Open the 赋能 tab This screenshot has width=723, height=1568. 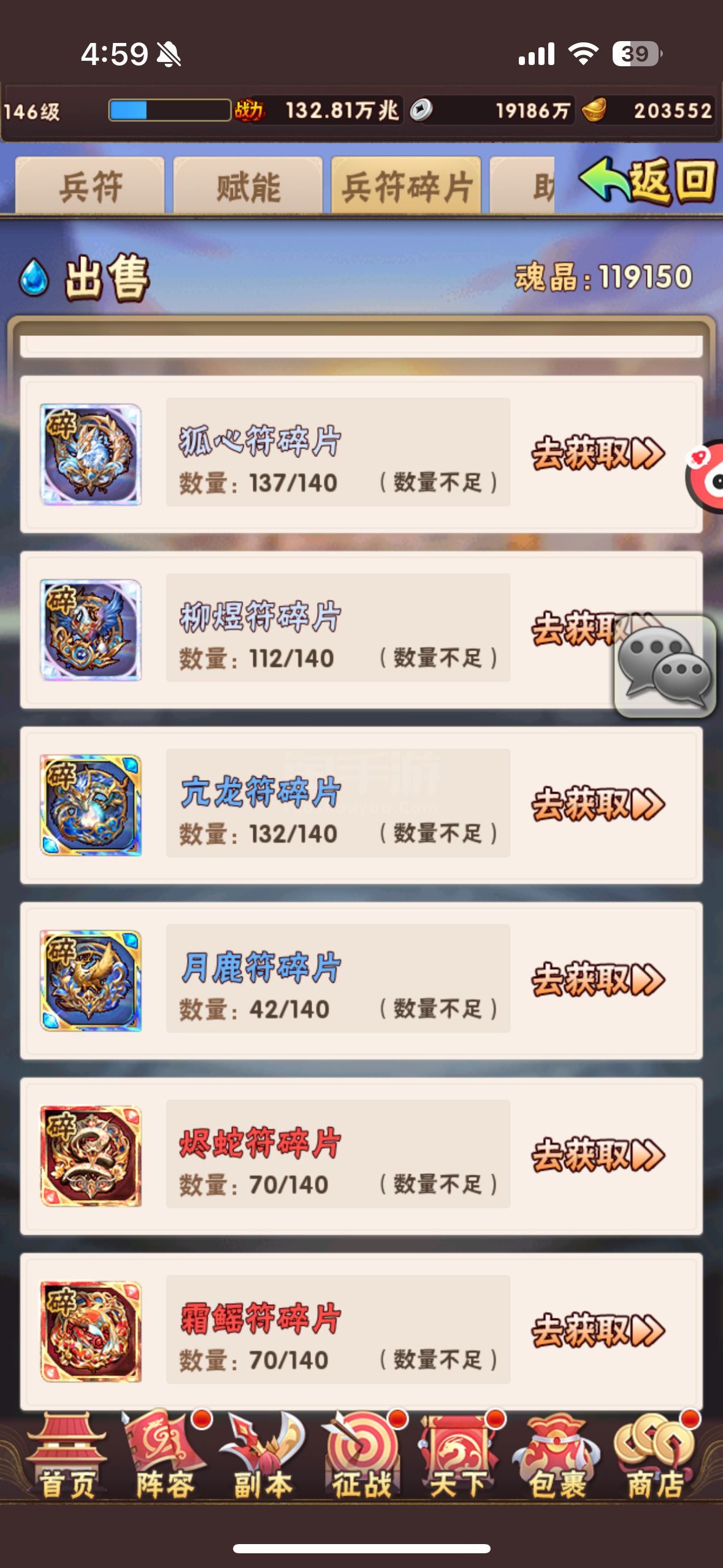click(248, 185)
